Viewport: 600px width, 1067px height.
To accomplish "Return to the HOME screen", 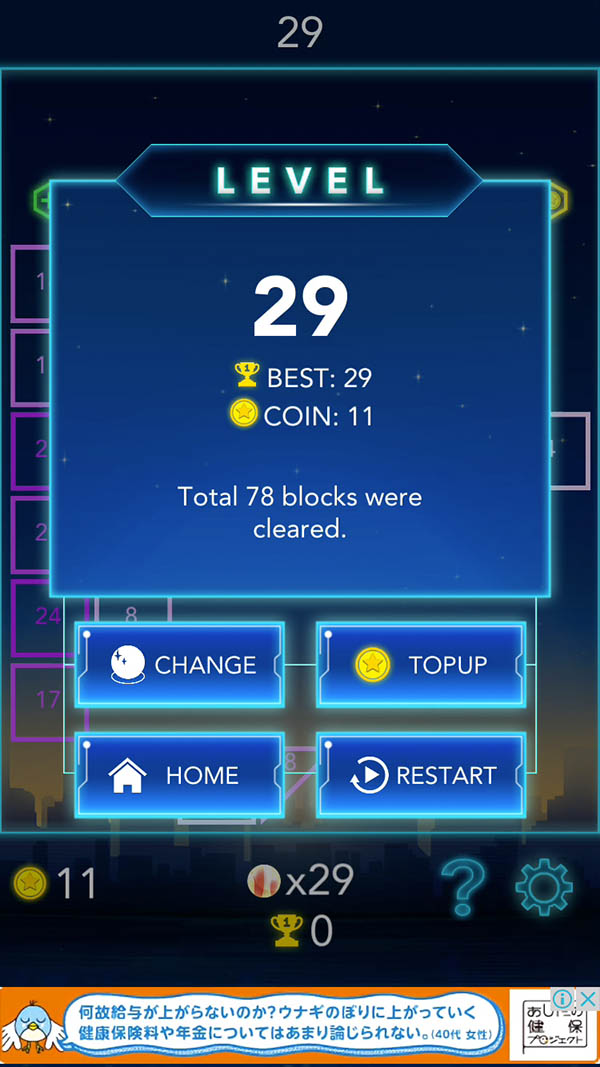I will (180, 775).
